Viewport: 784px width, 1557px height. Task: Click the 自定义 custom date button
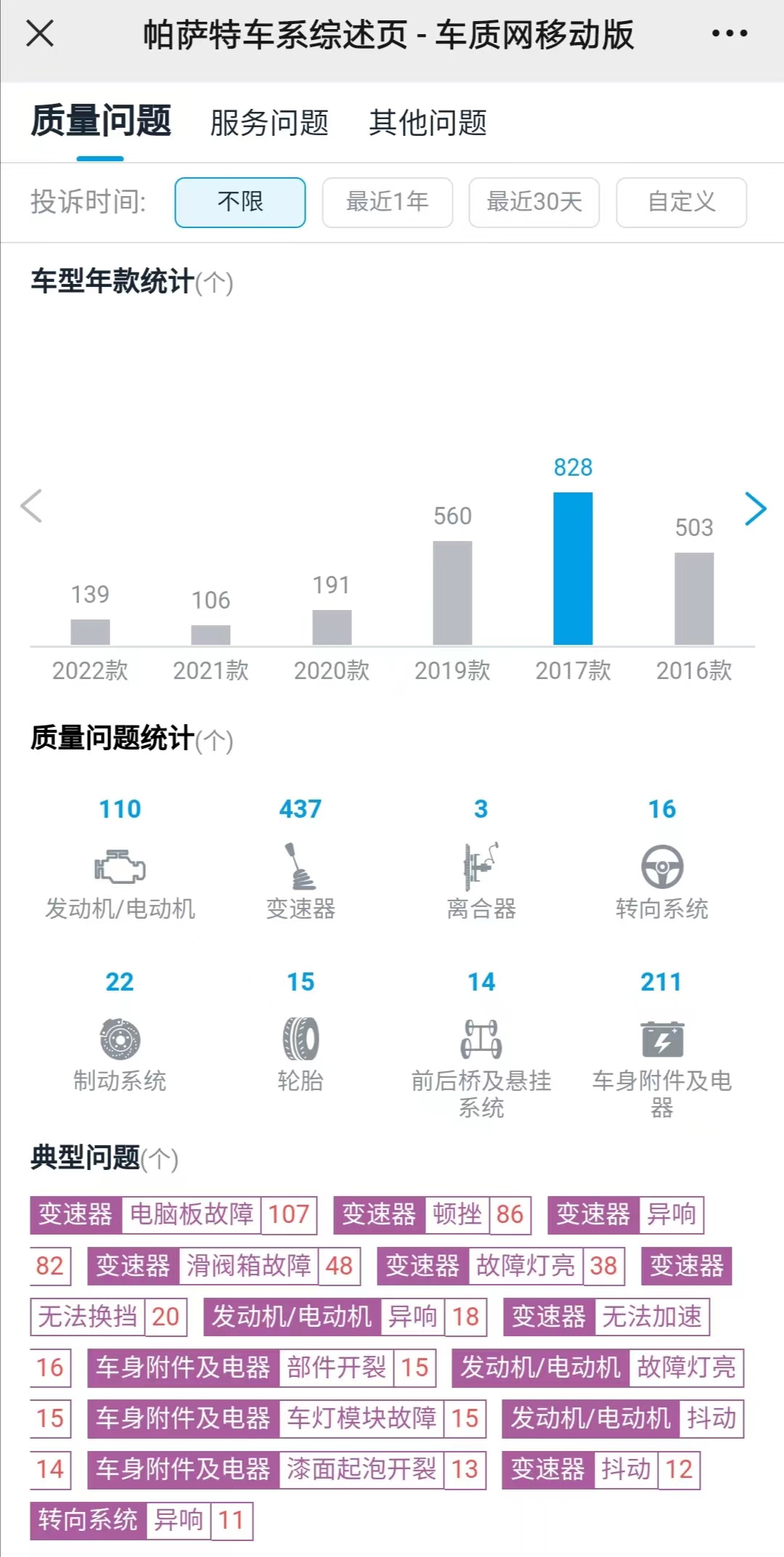pyautogui.click(x=680, y=203)
